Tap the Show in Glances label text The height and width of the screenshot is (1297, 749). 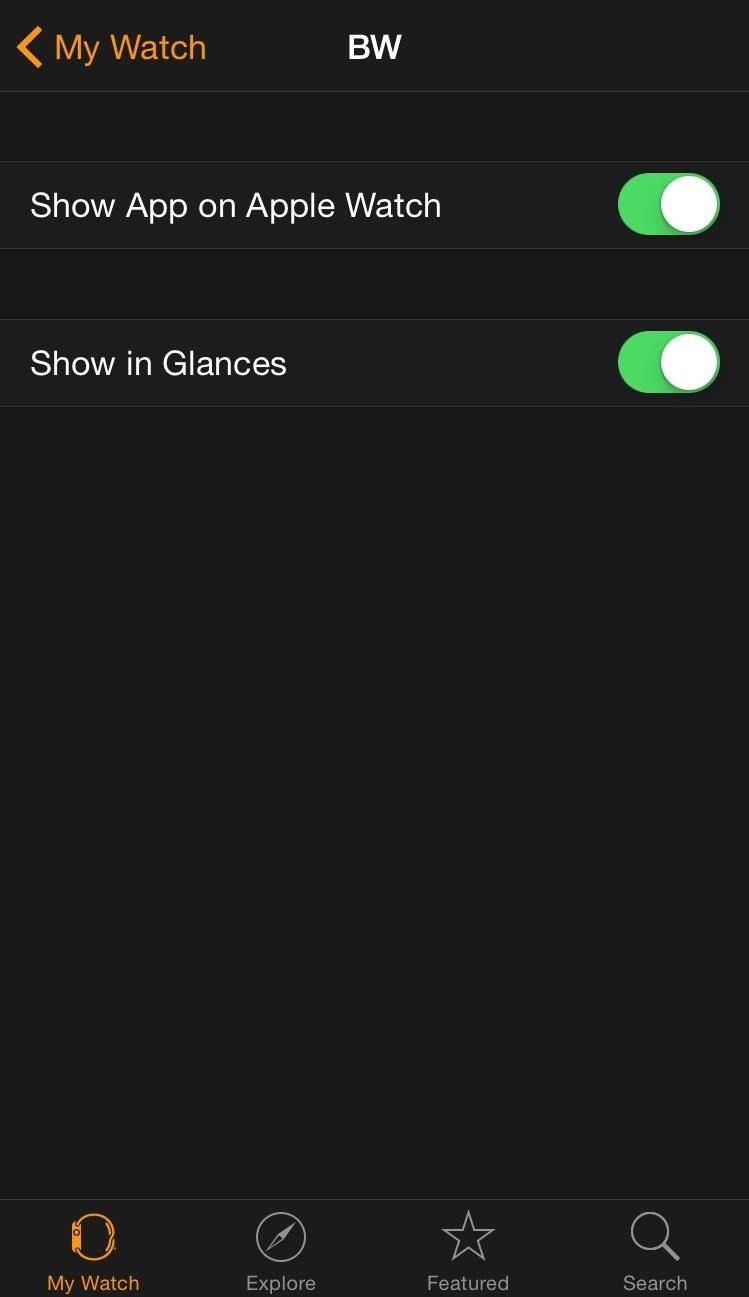pos(158,362)
